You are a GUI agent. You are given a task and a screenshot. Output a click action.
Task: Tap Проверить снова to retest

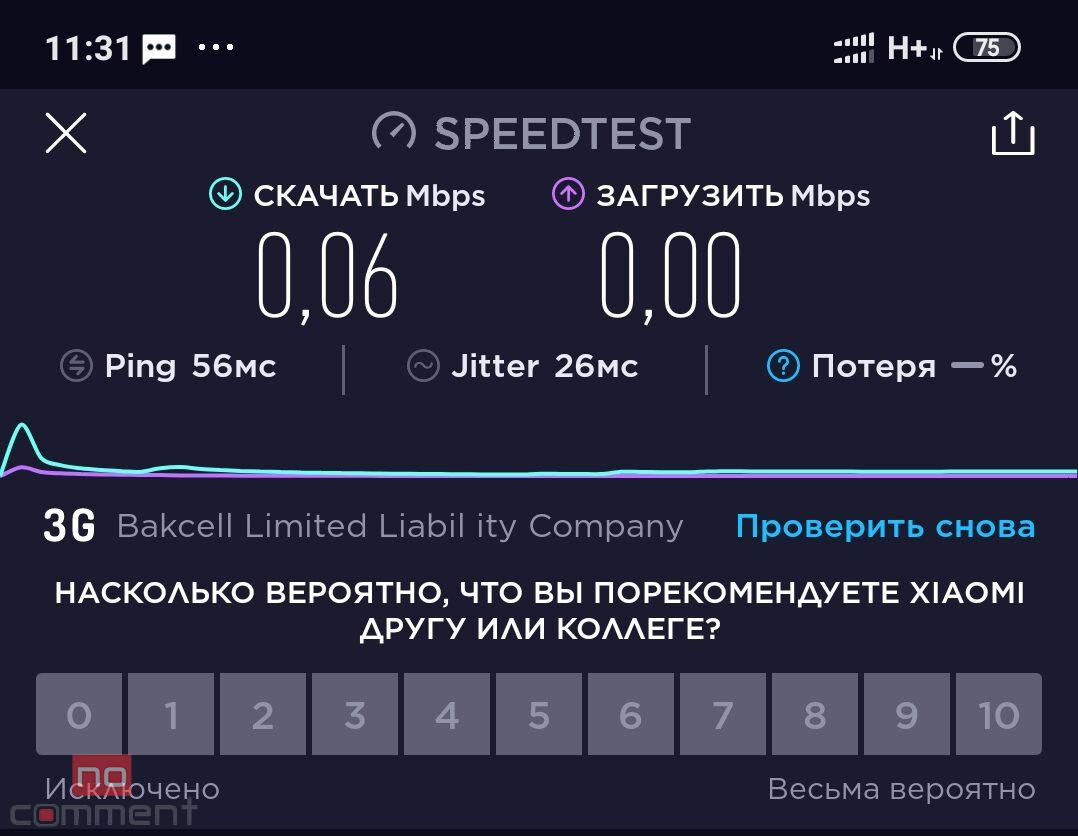point(885,526)
